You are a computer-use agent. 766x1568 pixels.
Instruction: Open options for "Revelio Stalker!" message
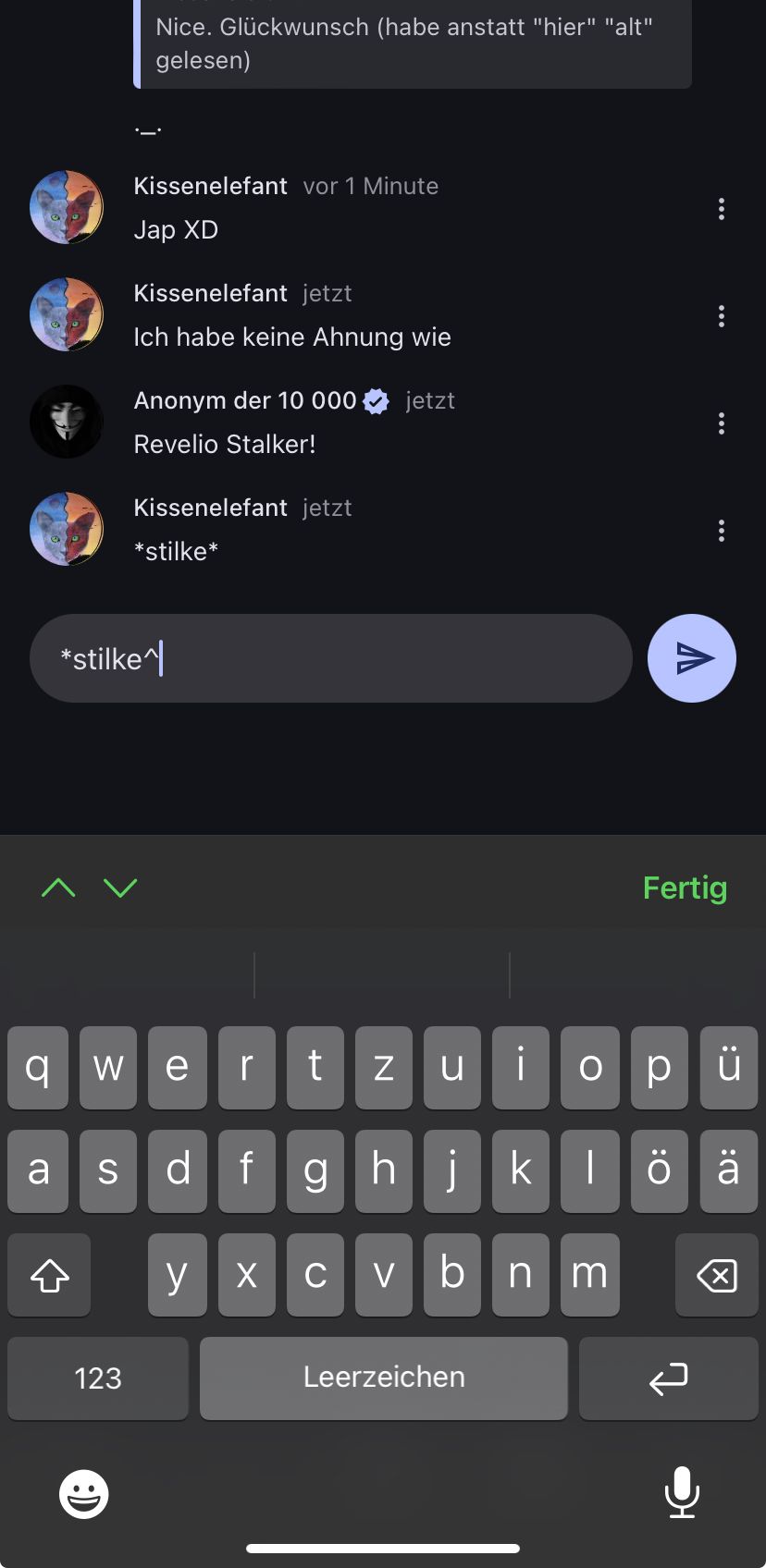(721, 423)
